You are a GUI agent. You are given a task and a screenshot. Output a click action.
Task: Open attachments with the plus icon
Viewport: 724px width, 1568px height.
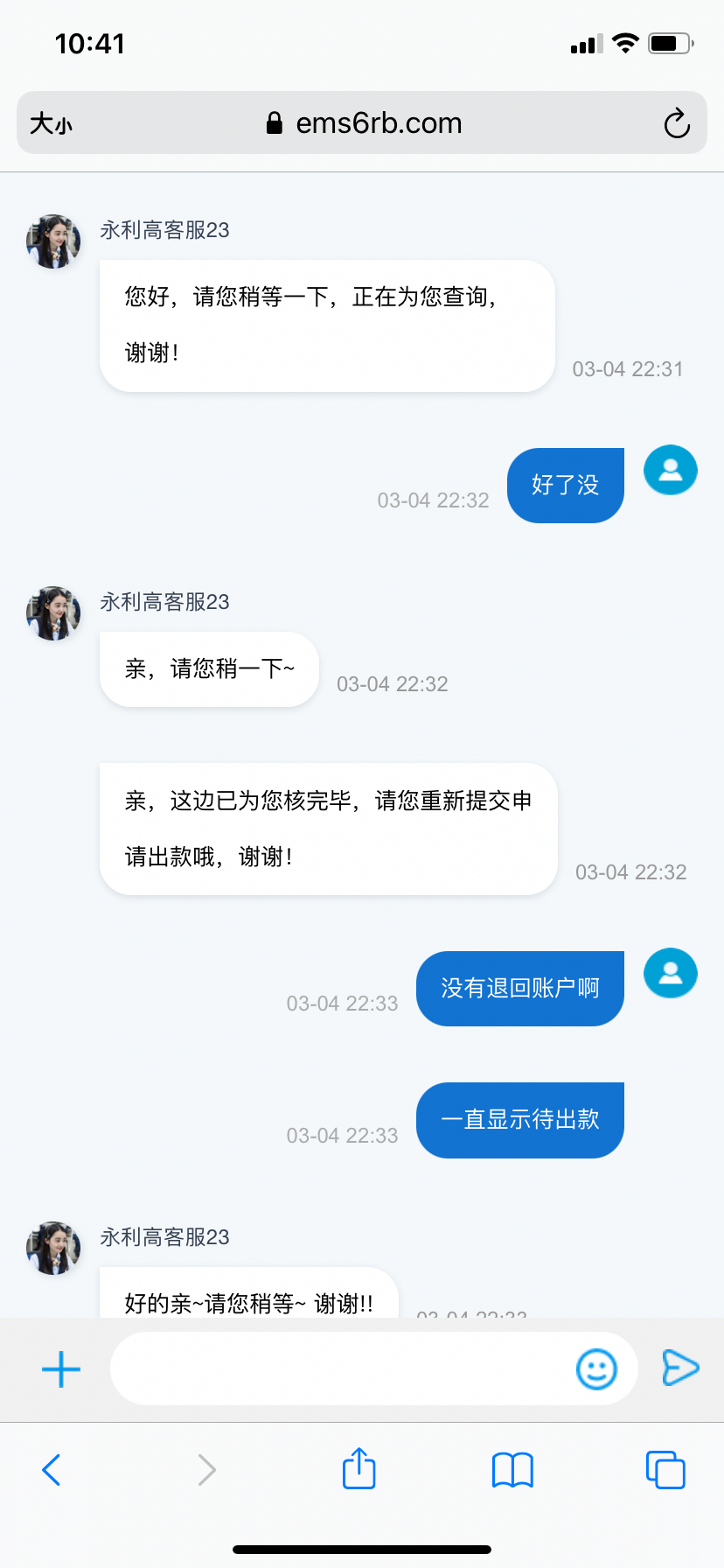click(x=59, y=1369)
